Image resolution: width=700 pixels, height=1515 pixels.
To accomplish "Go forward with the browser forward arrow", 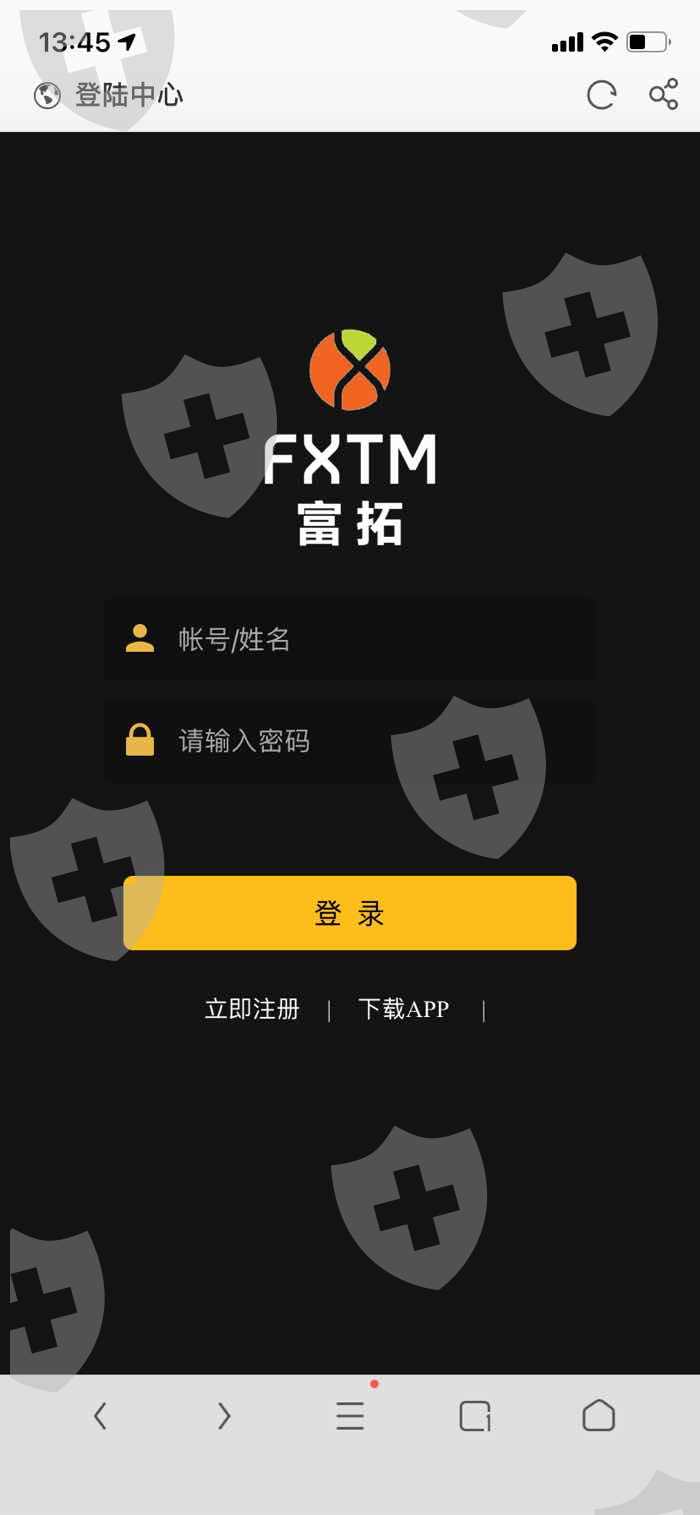I will (224, 1416).
